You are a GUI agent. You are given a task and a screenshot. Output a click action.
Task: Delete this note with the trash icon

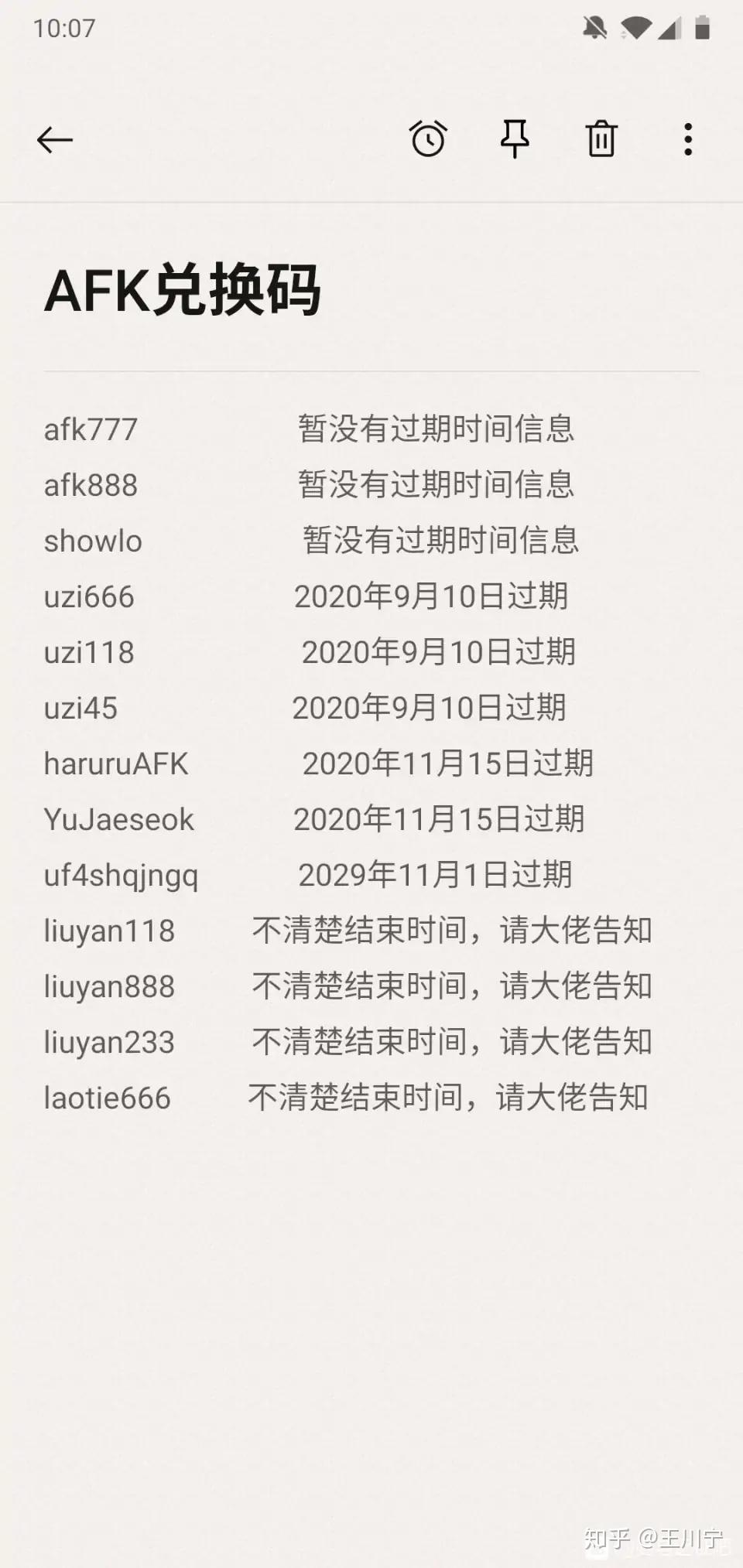[x=601, y=139]
